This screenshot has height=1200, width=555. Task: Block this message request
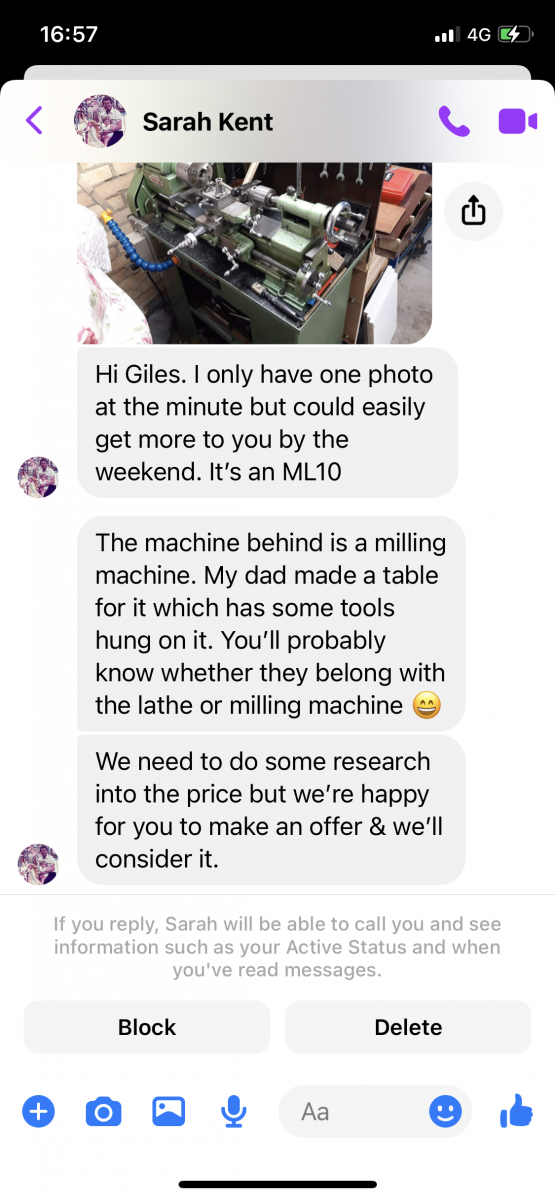147,1027
